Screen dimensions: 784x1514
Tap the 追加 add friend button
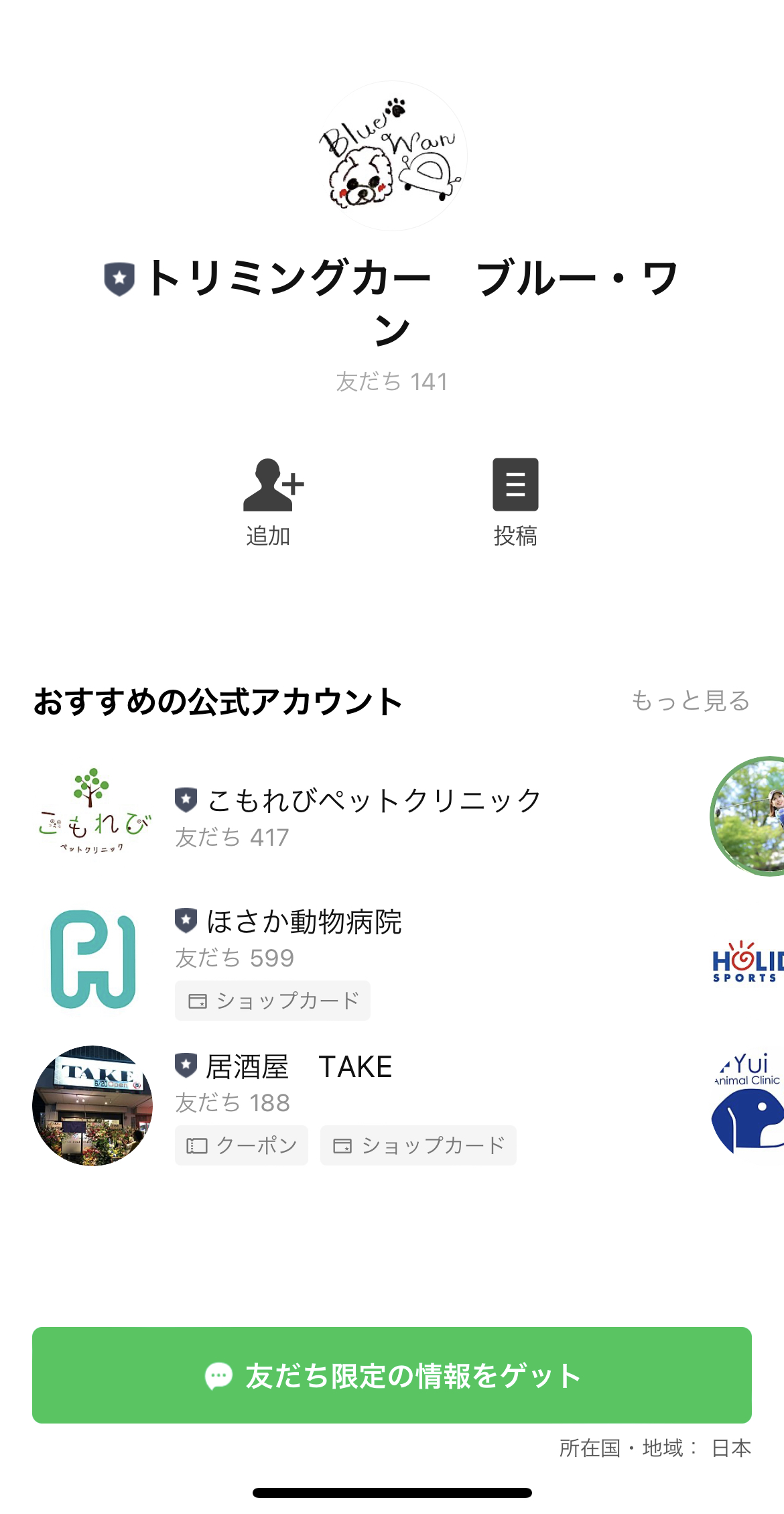coord(269,501)
